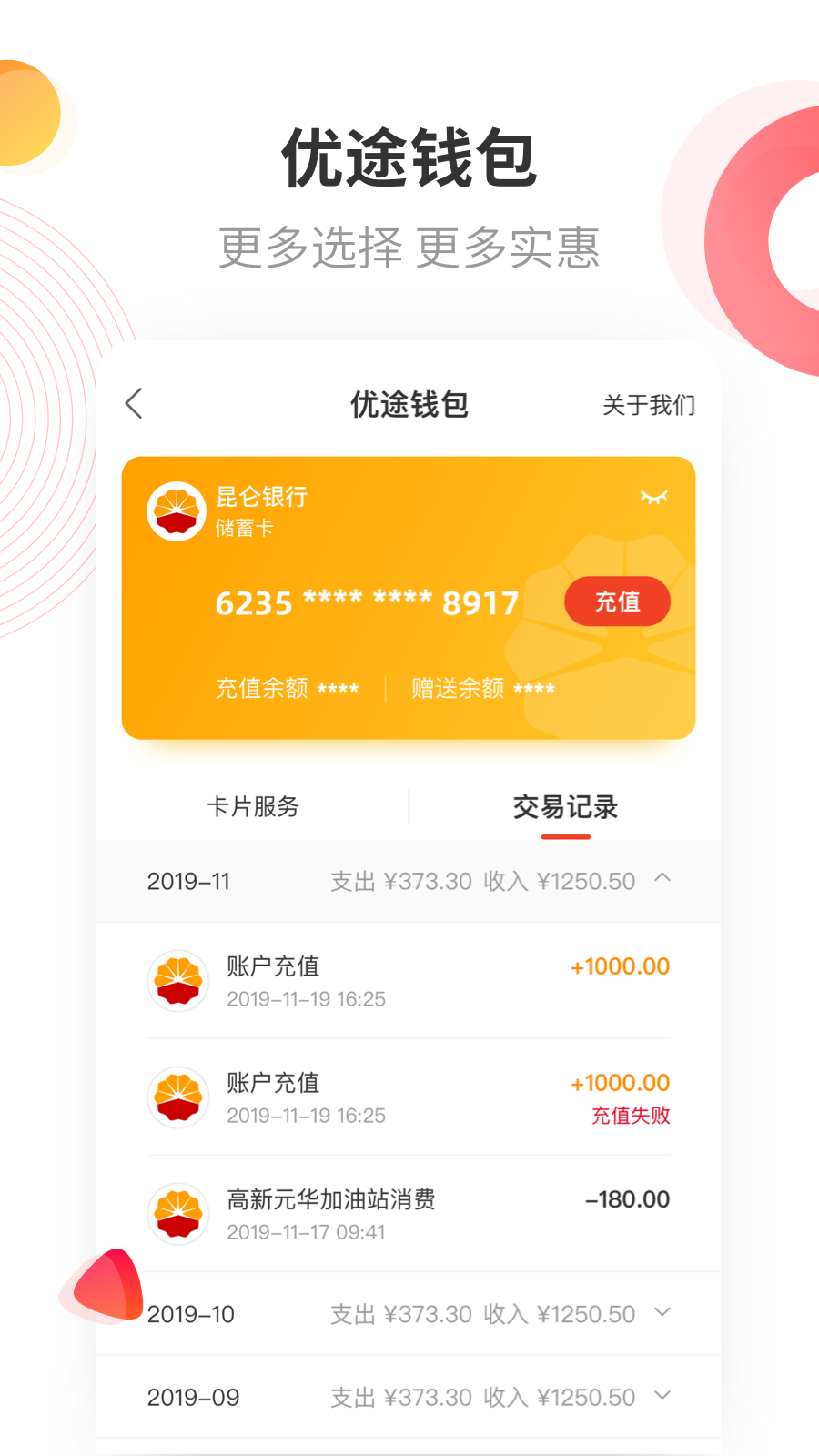
Task: Select the 交易记录 tab
Action: coord(565,806)
